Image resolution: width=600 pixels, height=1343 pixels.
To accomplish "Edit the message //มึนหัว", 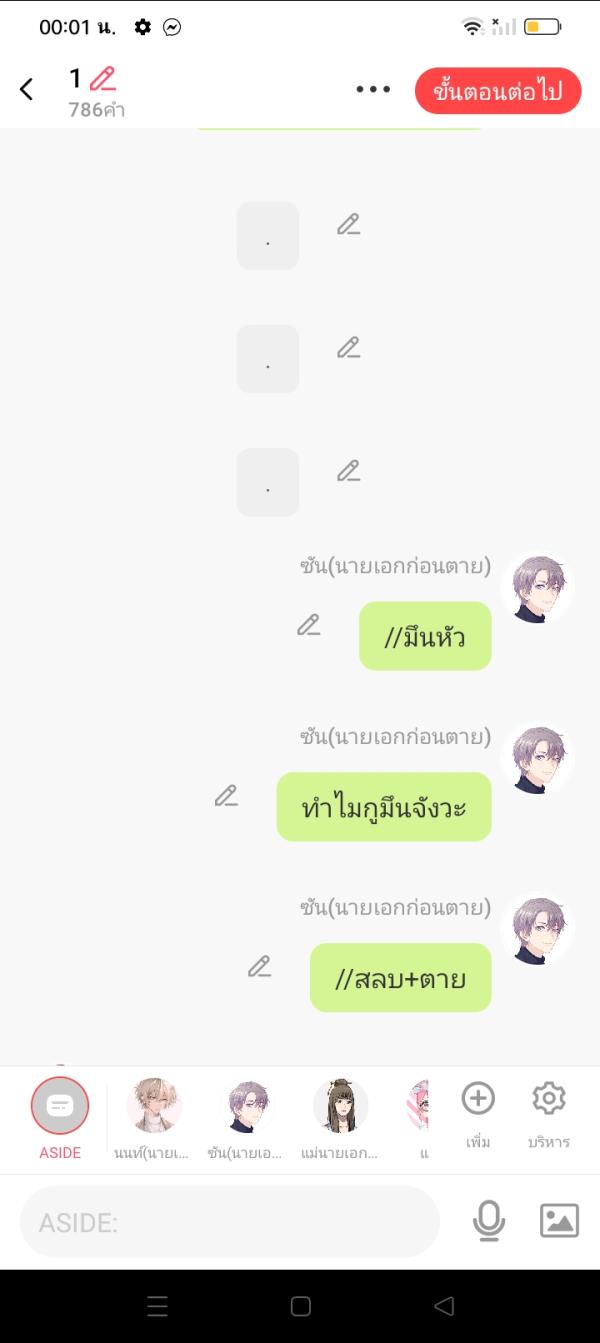I will coord(308,625).
